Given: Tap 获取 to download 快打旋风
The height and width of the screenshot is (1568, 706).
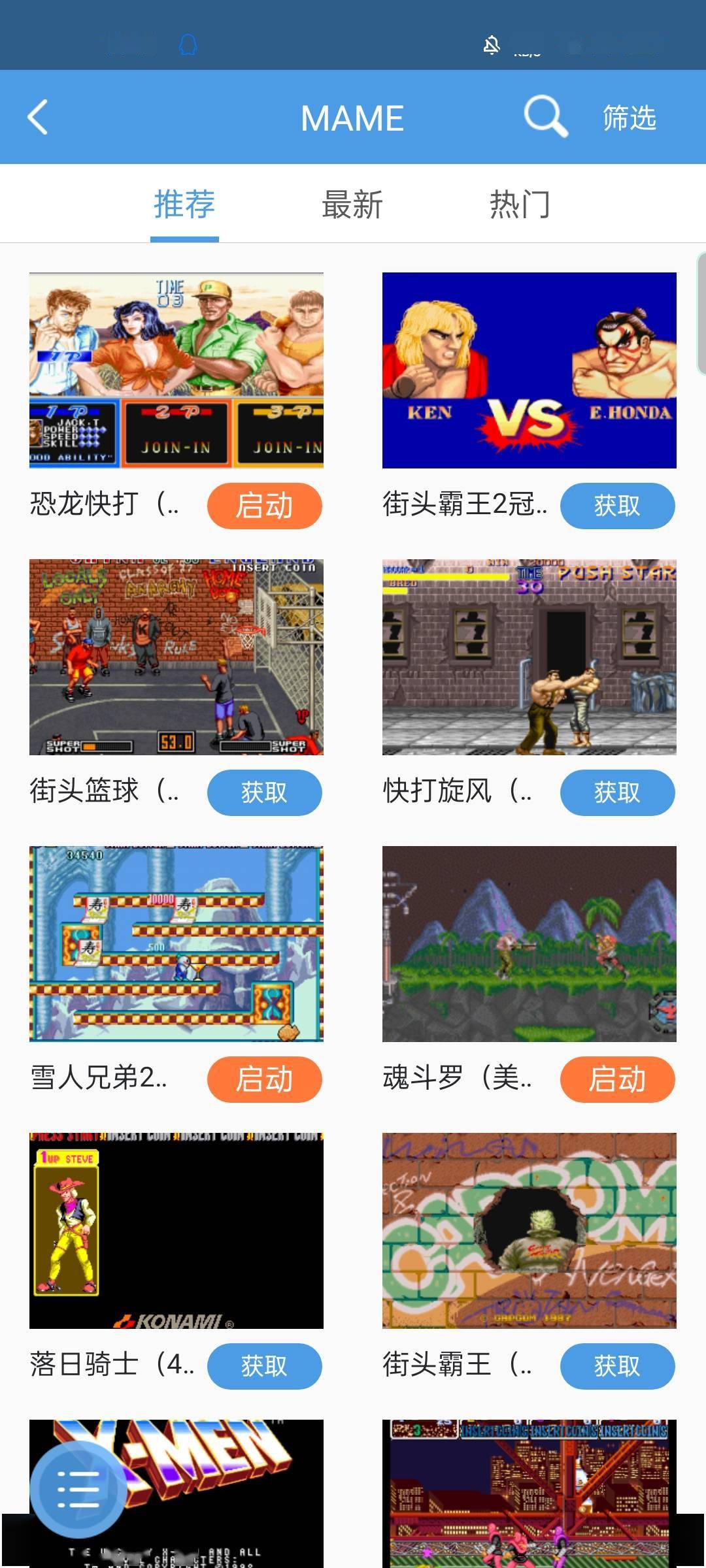Looking at the screenshot, I should 617,792.
